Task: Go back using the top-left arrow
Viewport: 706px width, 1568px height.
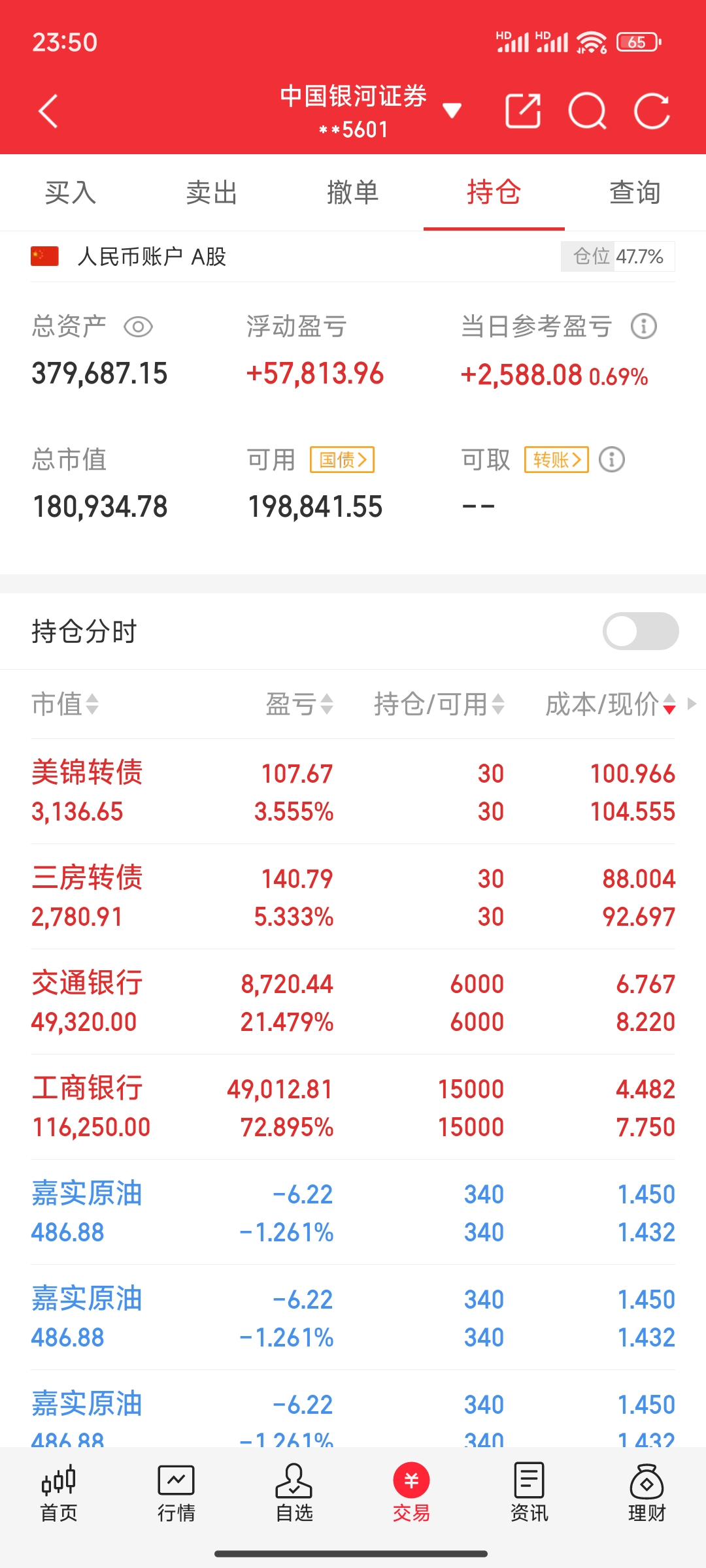Action: tap(48, 111)
